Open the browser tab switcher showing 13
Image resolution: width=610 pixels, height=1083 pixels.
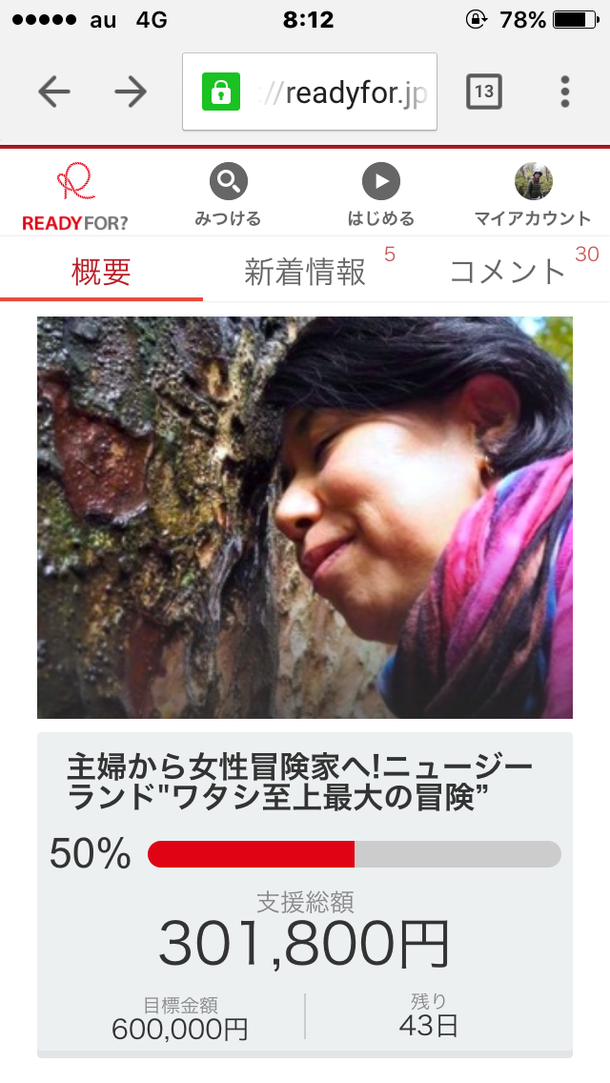click(x=484, y=92)
